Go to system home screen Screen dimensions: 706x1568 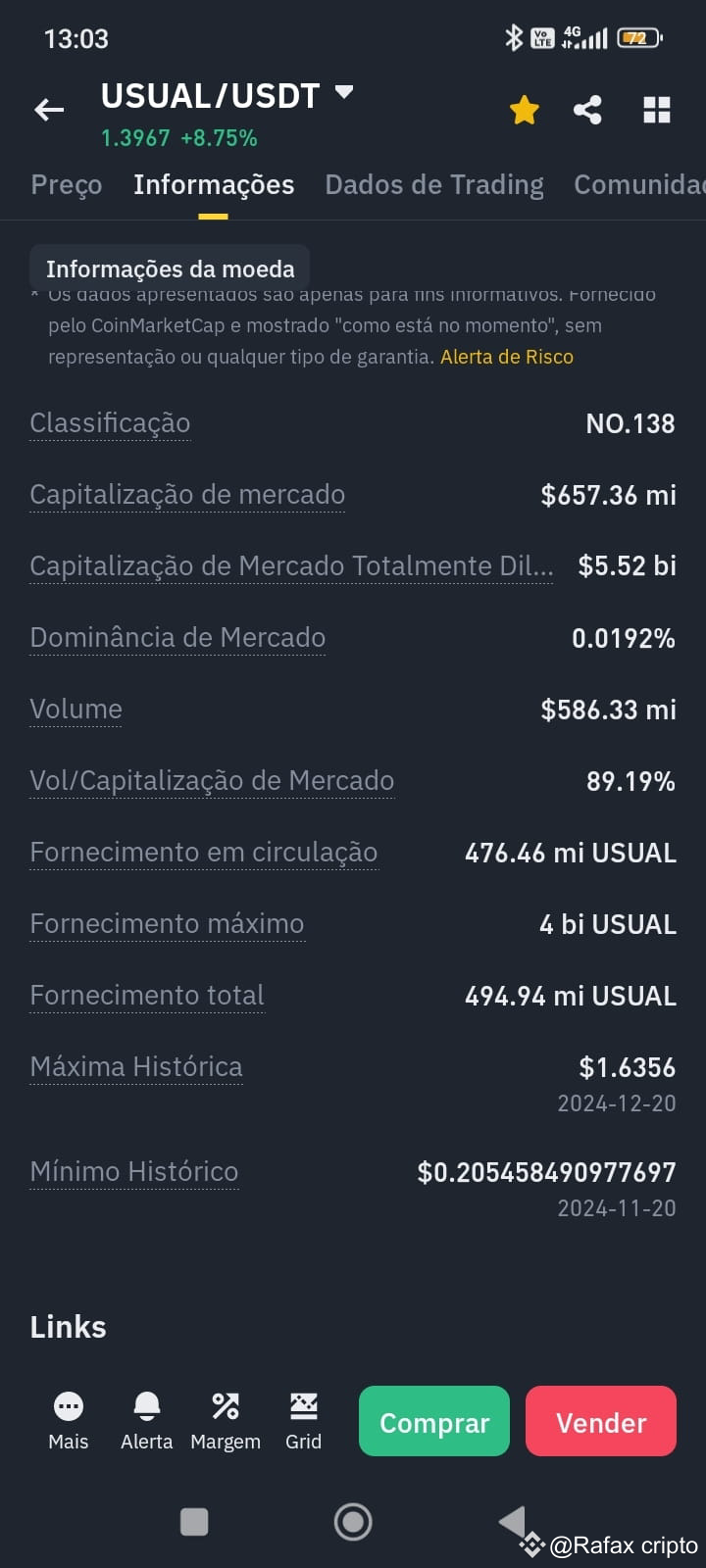353,1522
